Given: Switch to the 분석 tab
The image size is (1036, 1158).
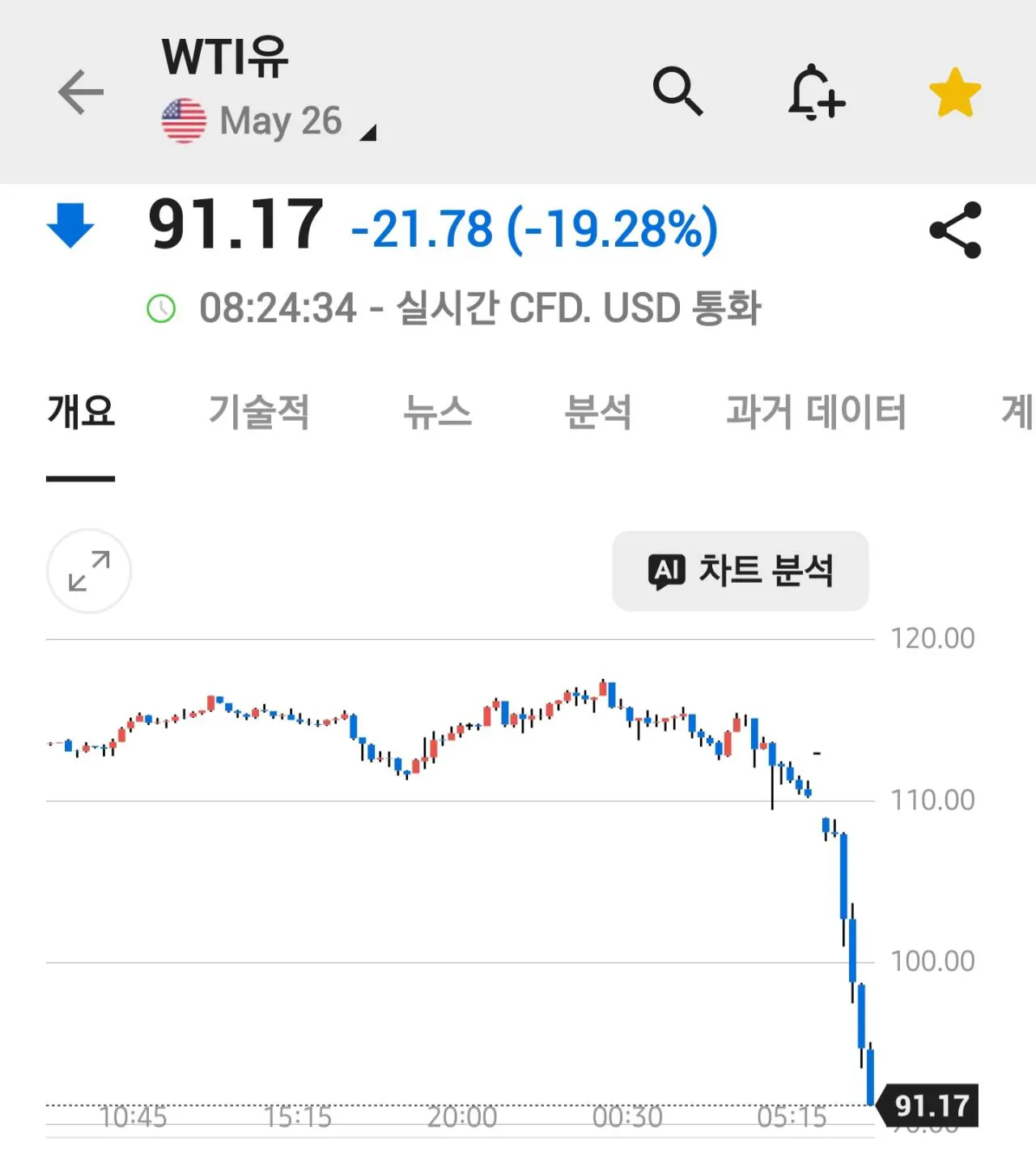Looking at the screenshot, I should (598, 411).
